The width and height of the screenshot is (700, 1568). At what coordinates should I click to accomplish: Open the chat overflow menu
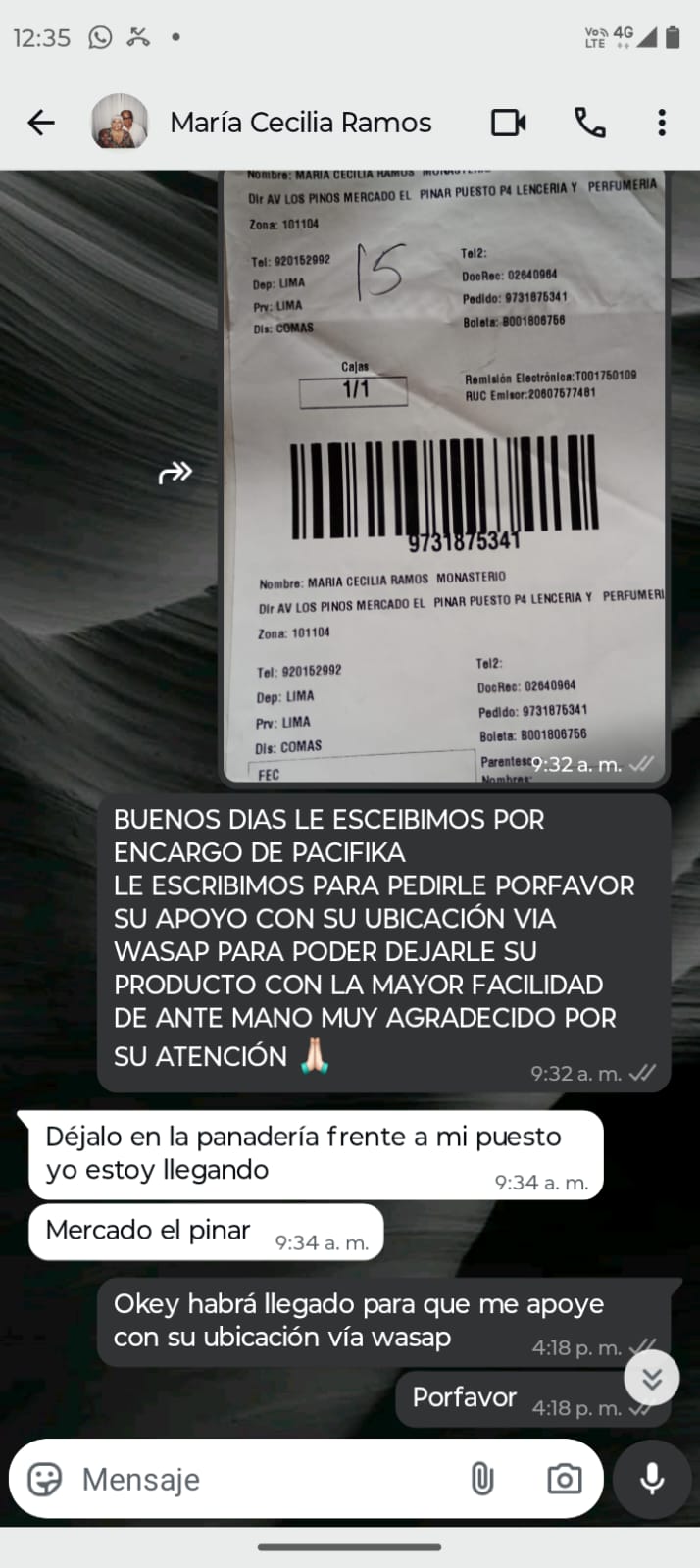(x=662, y=123)
